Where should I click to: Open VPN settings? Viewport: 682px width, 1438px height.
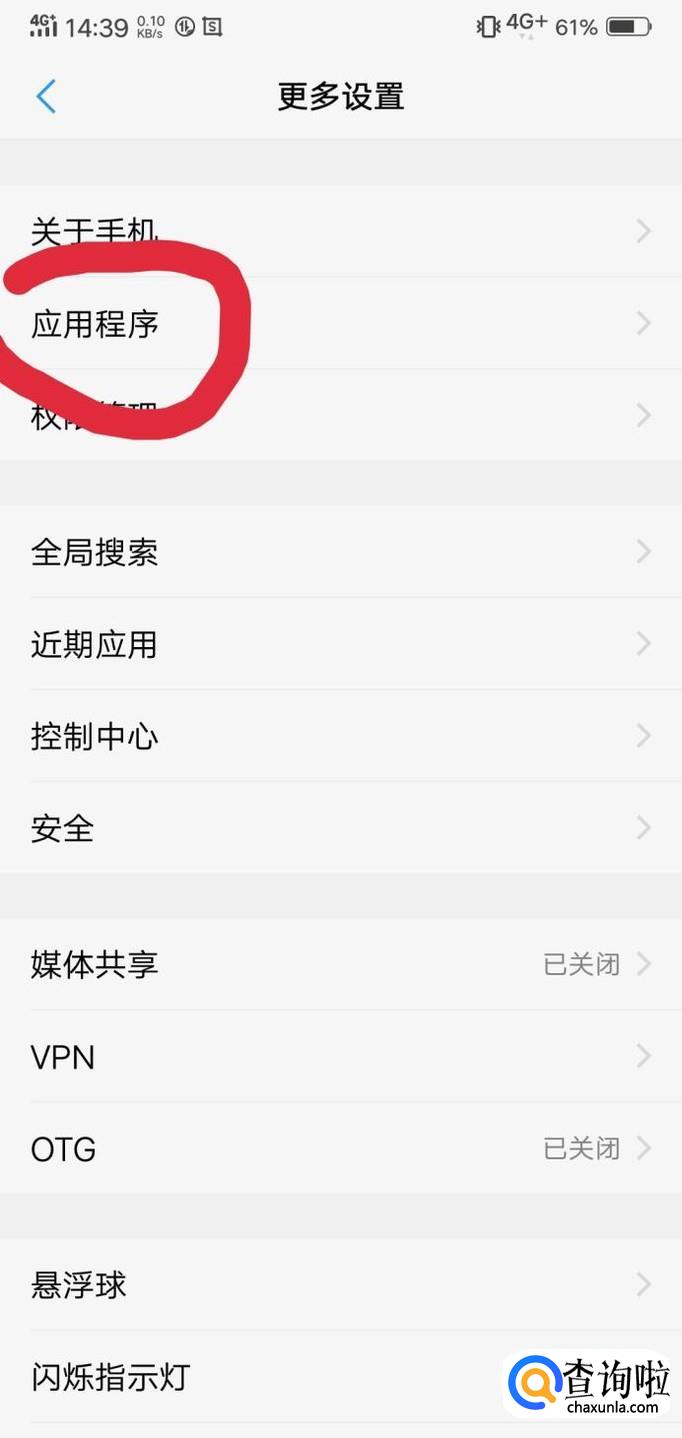click(x=340, y=1056)
